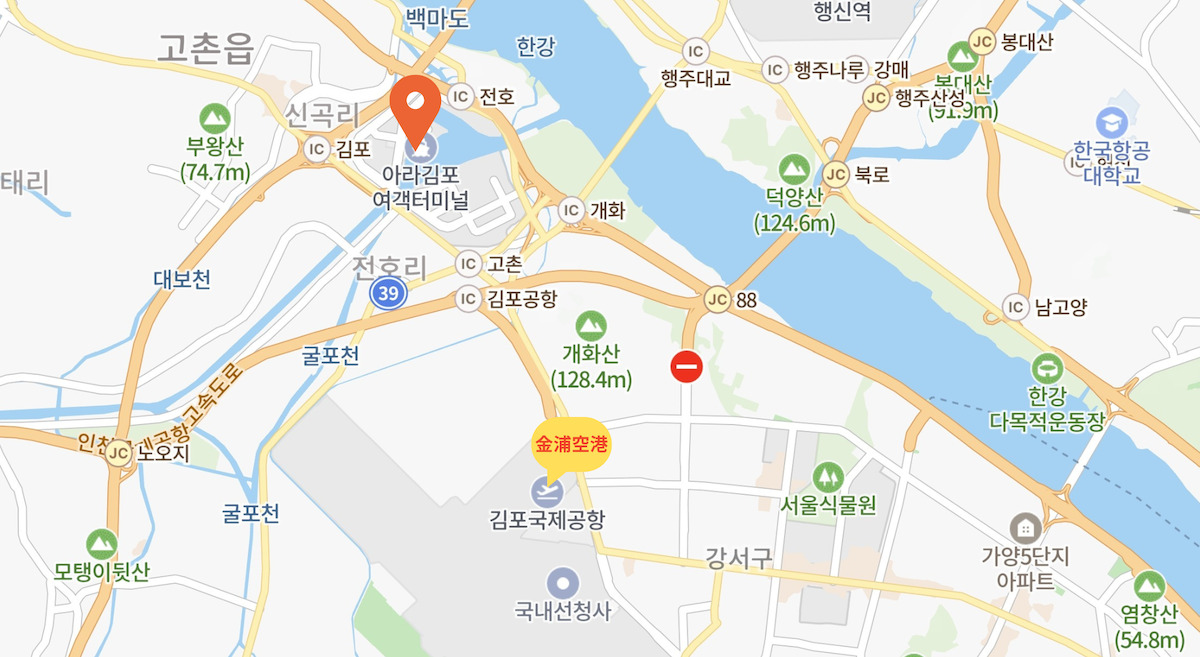Tap the red no-entry road marker
Viewport: 1200px width, 657px height.
tap(686, 367)
